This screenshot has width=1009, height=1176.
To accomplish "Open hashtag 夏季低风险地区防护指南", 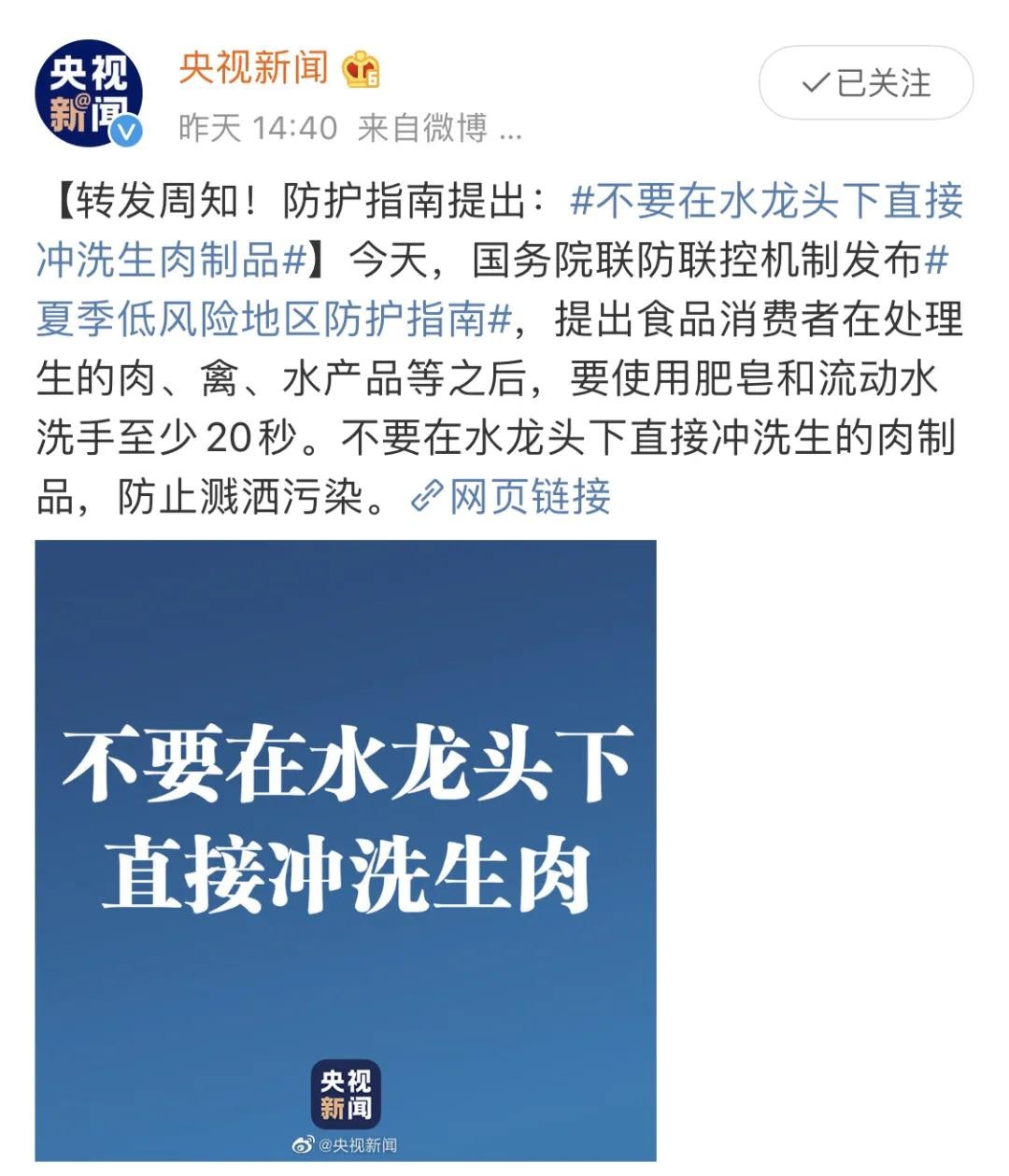I will tap(271, 319).
